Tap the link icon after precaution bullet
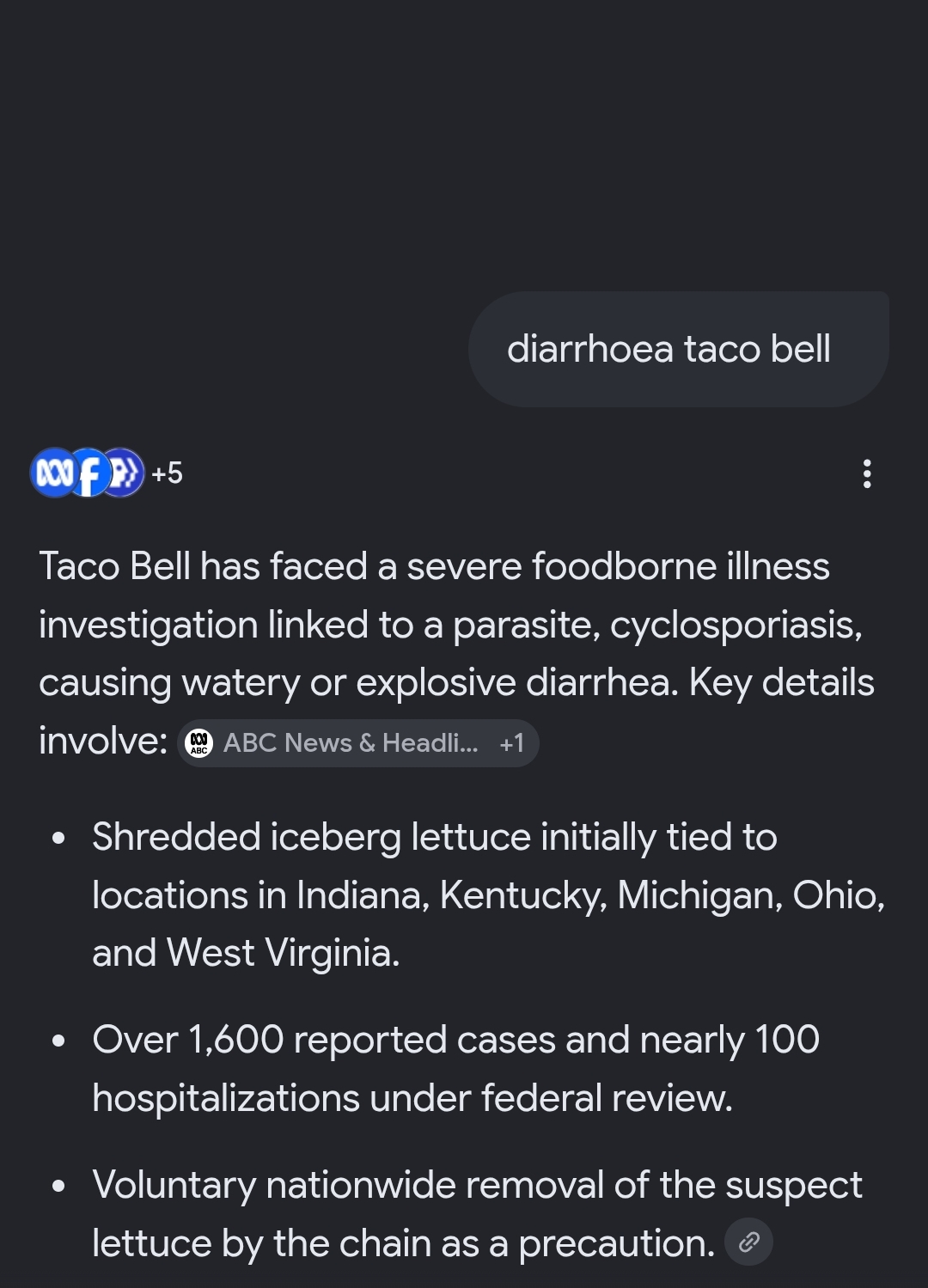928x1288 pixels. tap(748, 1242)
